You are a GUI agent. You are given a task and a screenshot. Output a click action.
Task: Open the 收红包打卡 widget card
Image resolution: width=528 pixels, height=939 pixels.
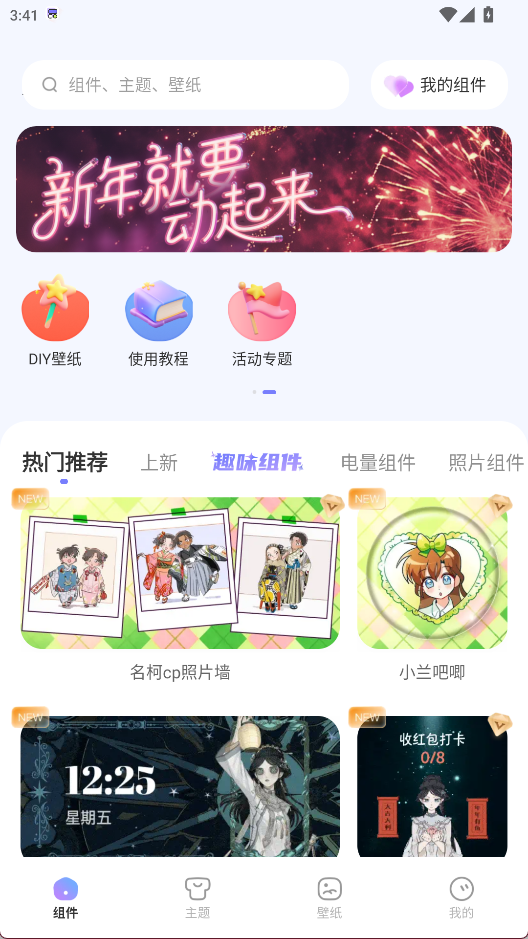pos(432,786)
